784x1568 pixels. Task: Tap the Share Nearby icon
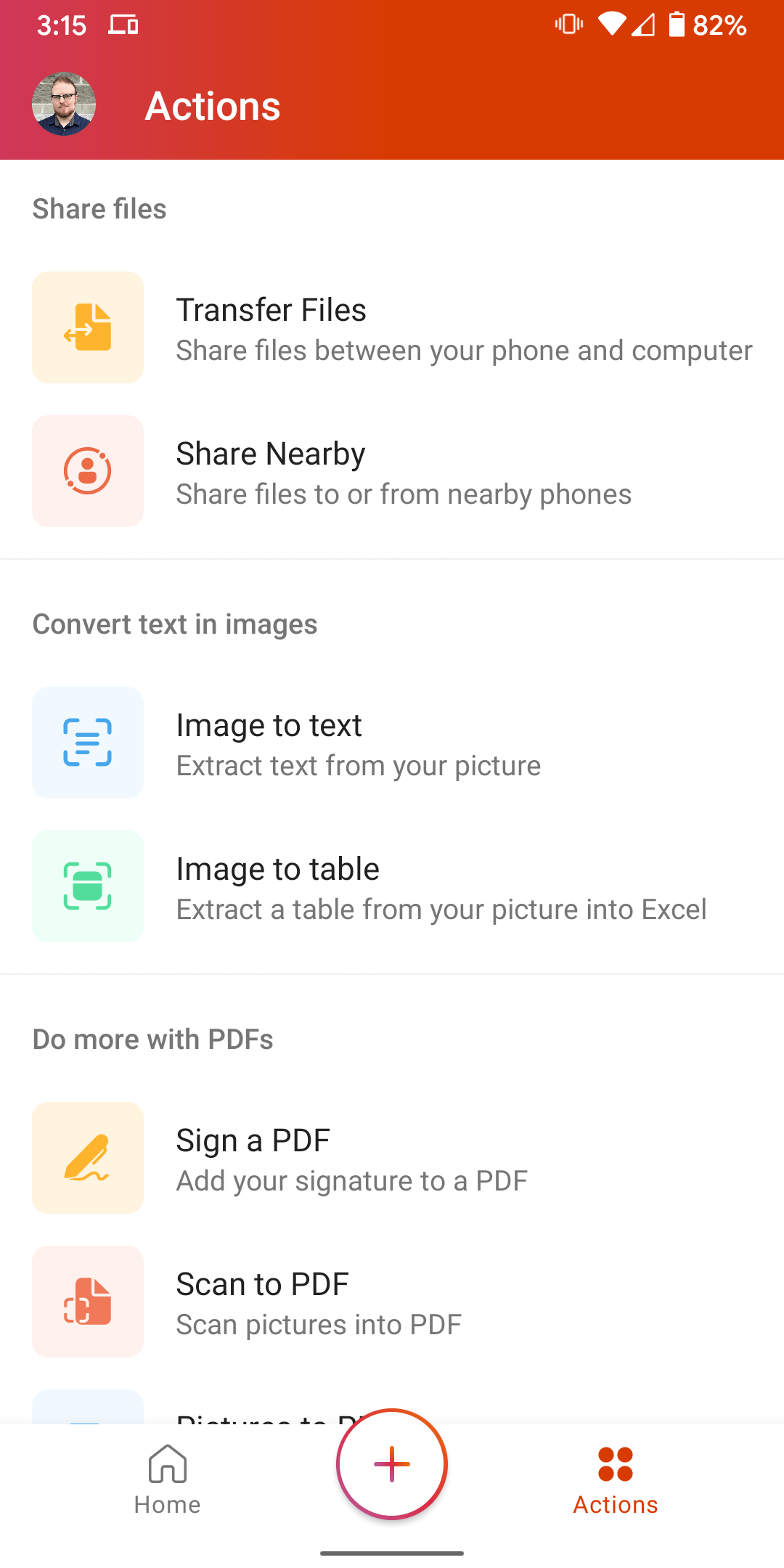[87, 470]
